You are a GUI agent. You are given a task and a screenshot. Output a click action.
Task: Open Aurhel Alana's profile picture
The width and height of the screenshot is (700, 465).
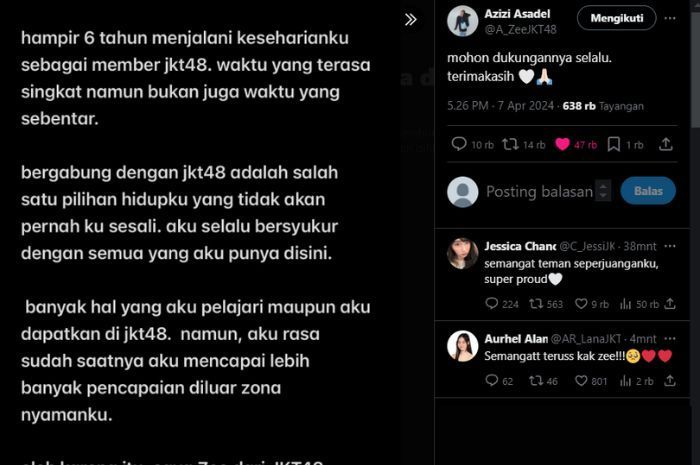[x=462, y=345]
